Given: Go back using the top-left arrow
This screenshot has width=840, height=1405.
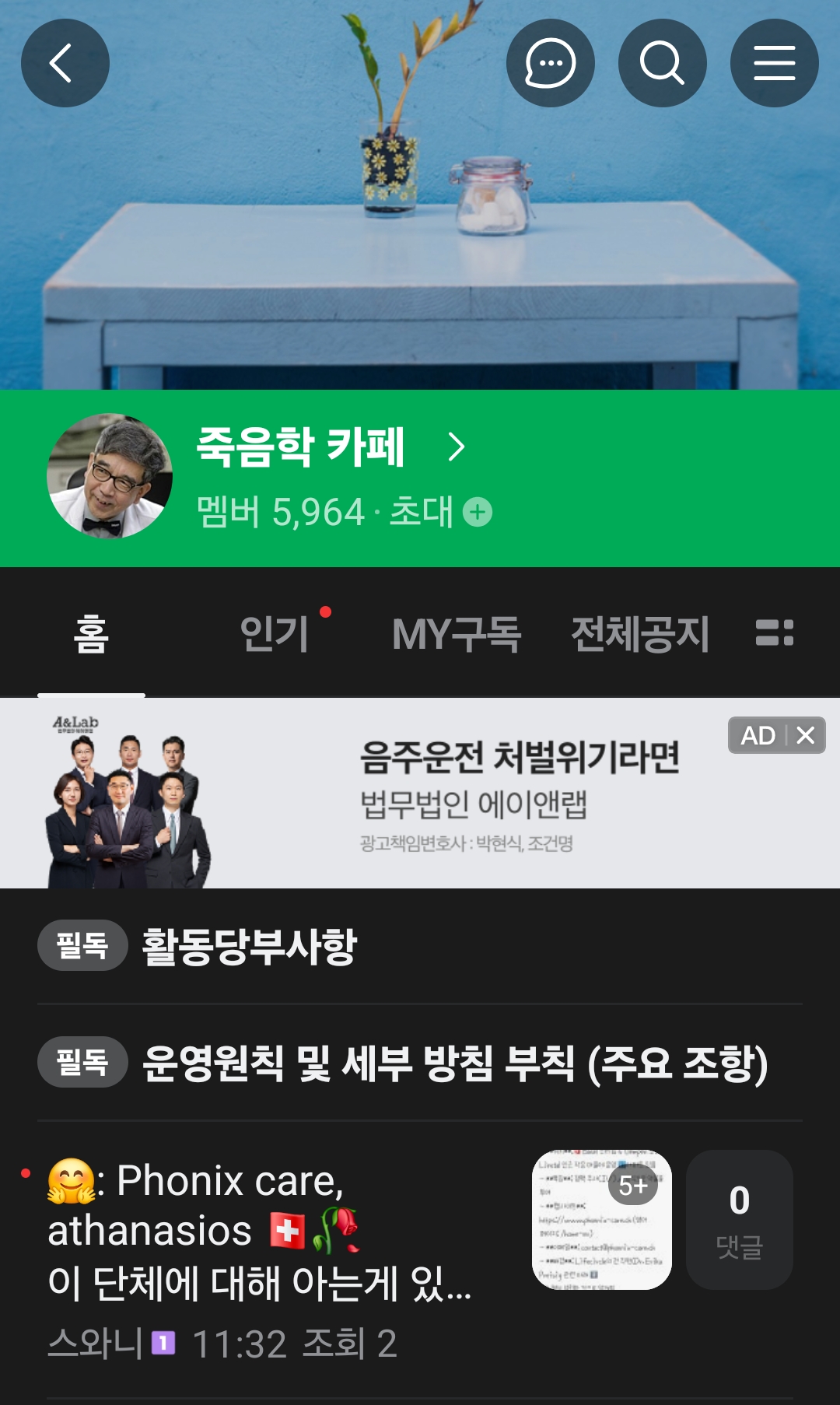Looking at the screenshot, I should 65,63.
